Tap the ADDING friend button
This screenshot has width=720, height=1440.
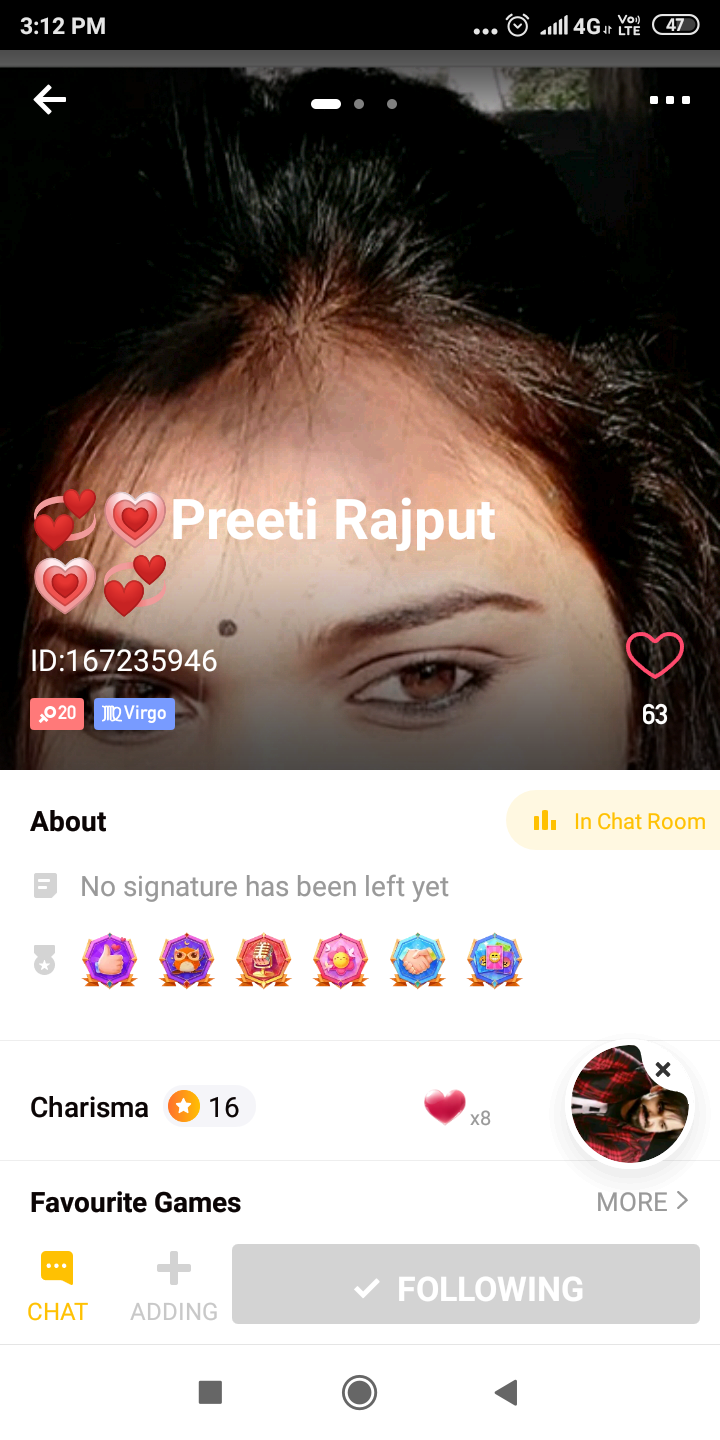click(x=174, y=1287)
